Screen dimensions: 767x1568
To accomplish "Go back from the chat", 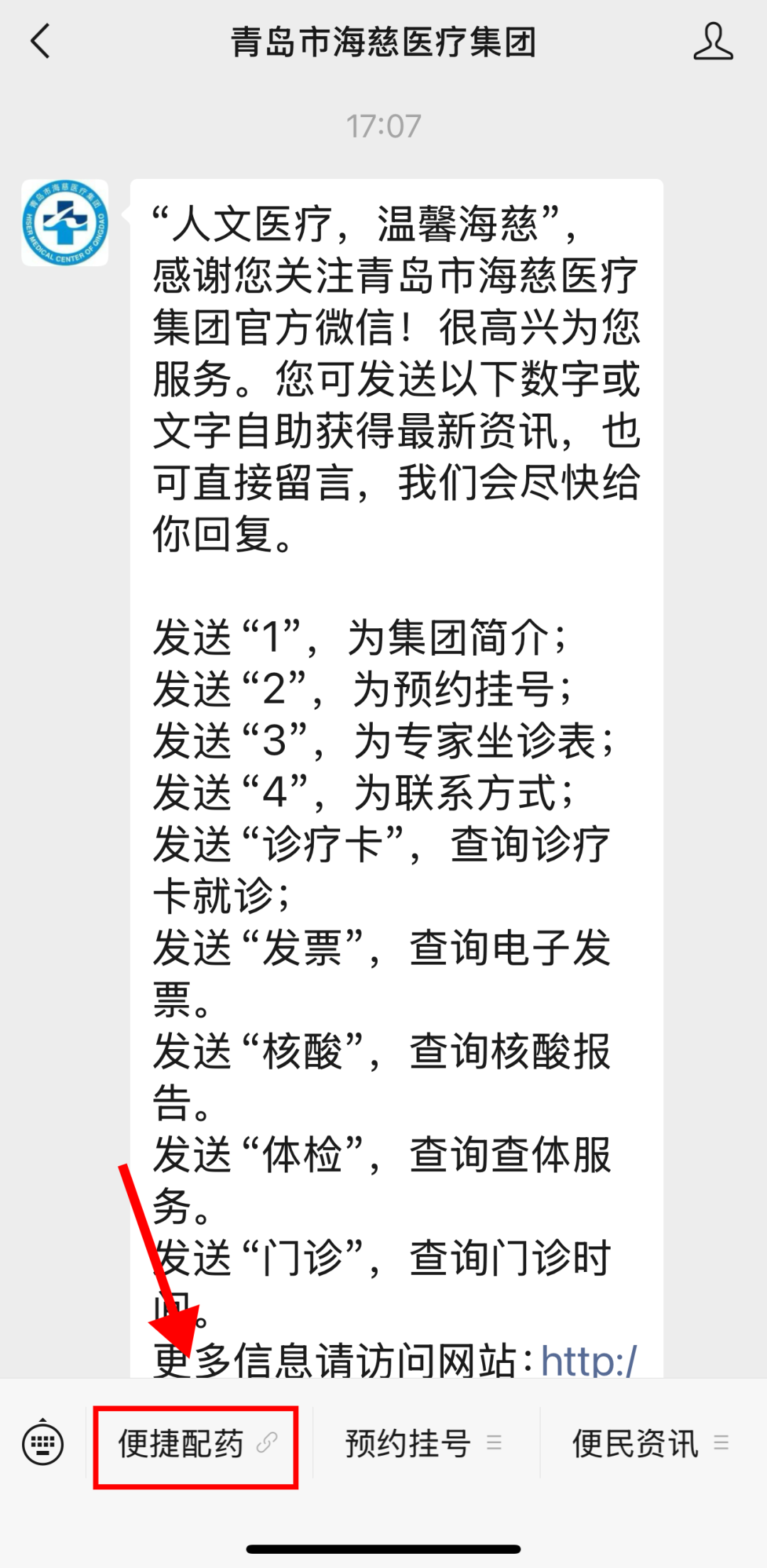I will 41,41.
